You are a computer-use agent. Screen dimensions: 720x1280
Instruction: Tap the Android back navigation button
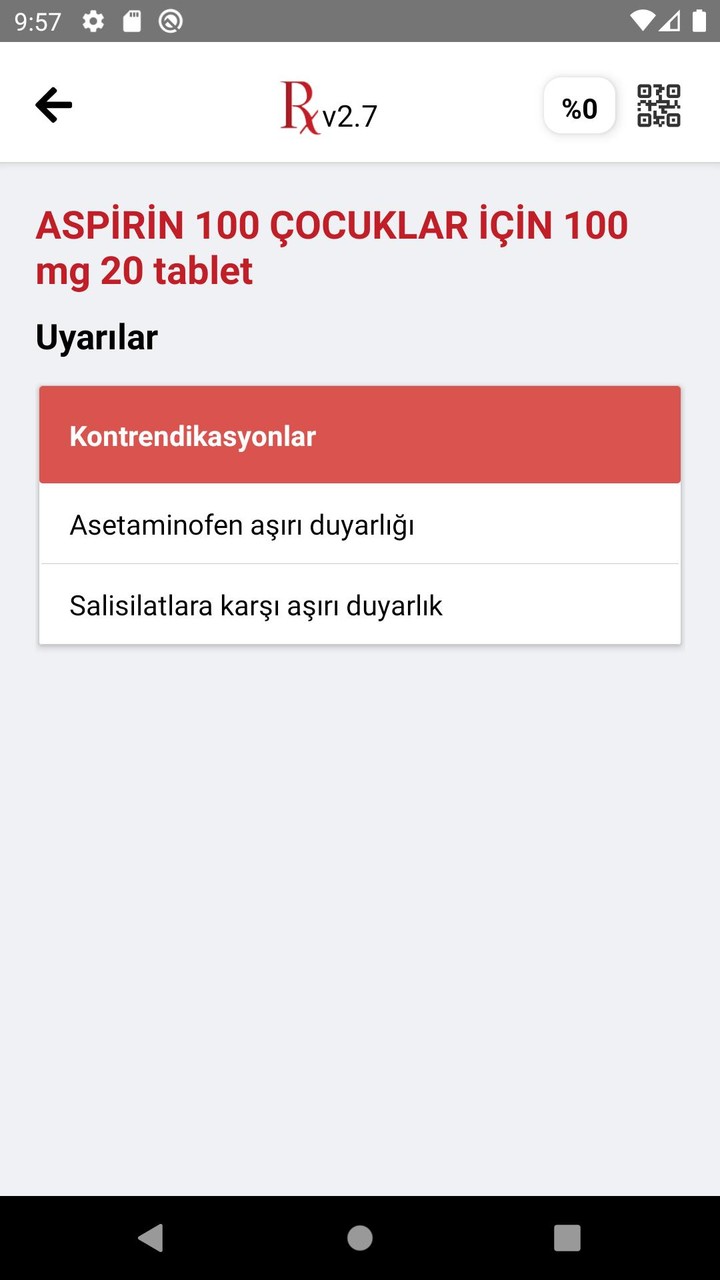tap(151, 1238)
